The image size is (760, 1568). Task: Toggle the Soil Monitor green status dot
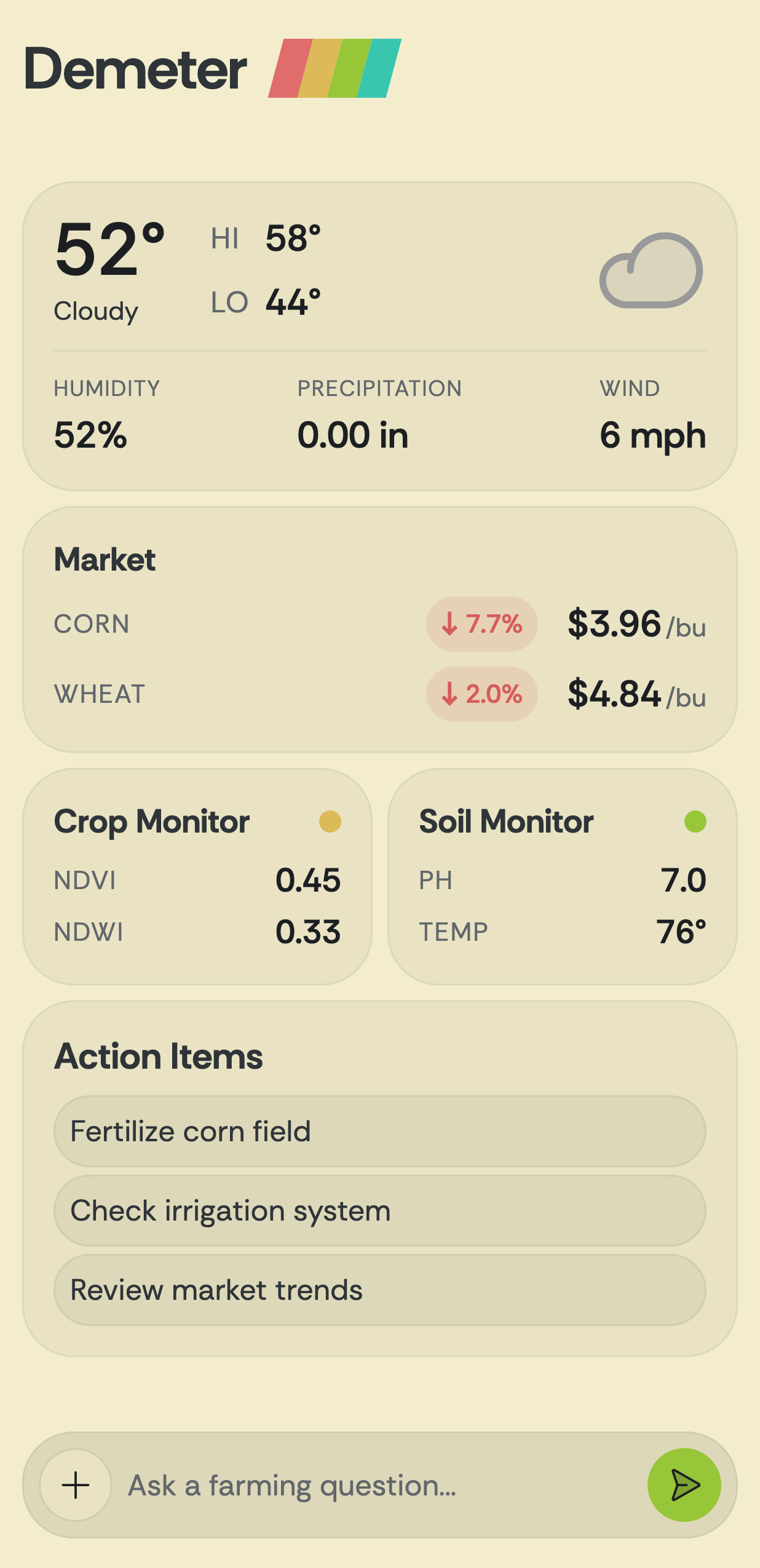point(694,820)
